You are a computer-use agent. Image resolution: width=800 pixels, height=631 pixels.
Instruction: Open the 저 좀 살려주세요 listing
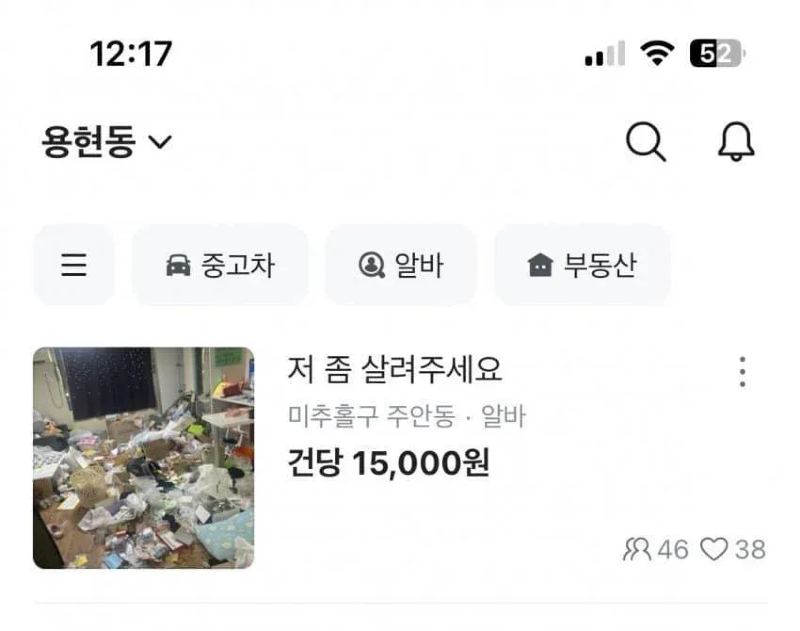(395, 371)
